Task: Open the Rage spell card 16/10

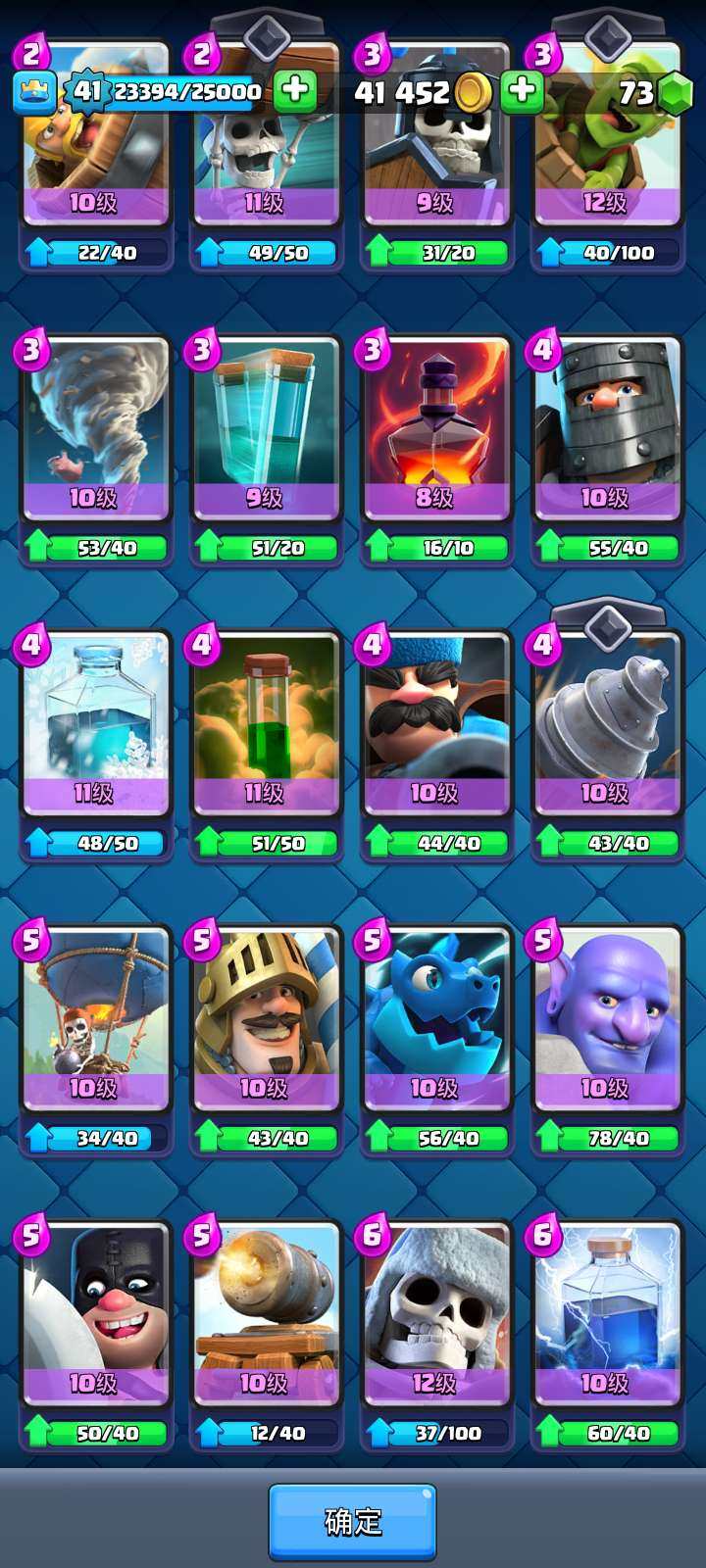Action: pyautogui.click(x=436, y=431)
